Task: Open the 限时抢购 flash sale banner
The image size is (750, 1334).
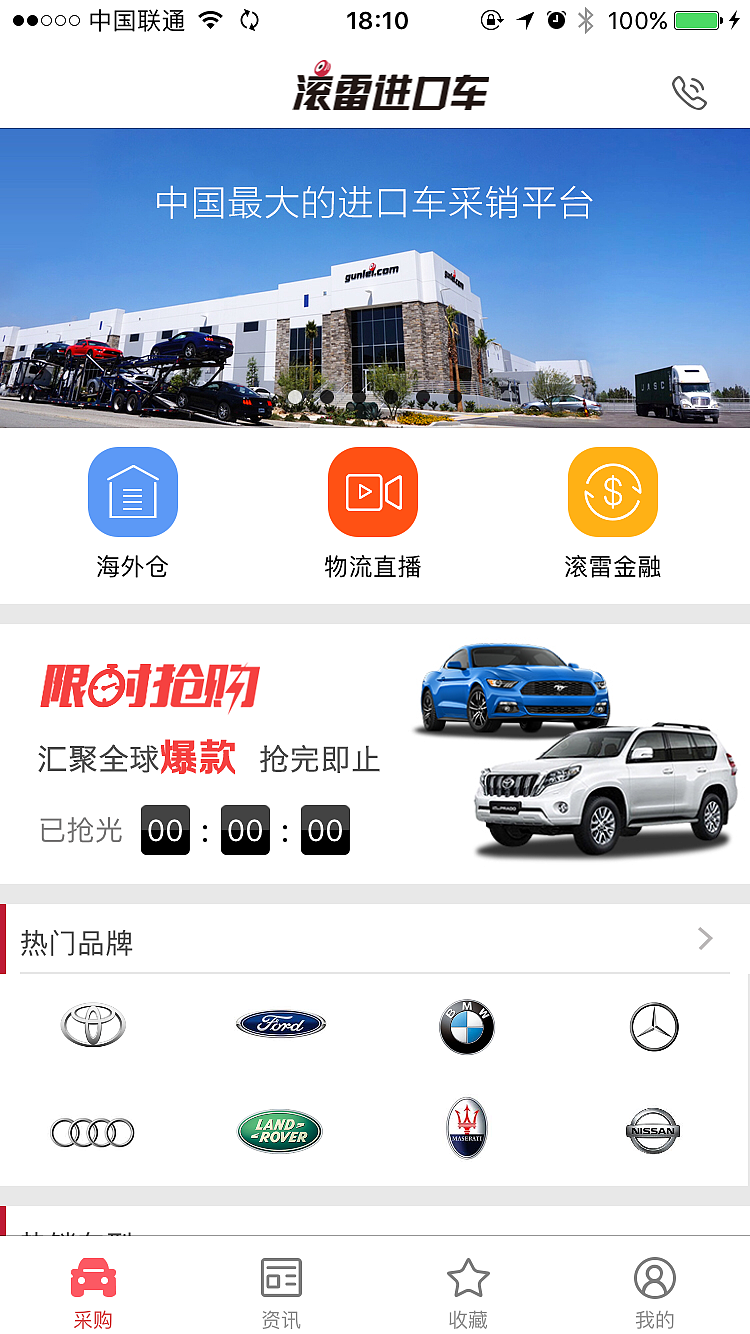Action: pyautogui.click(x=375, y=752)
